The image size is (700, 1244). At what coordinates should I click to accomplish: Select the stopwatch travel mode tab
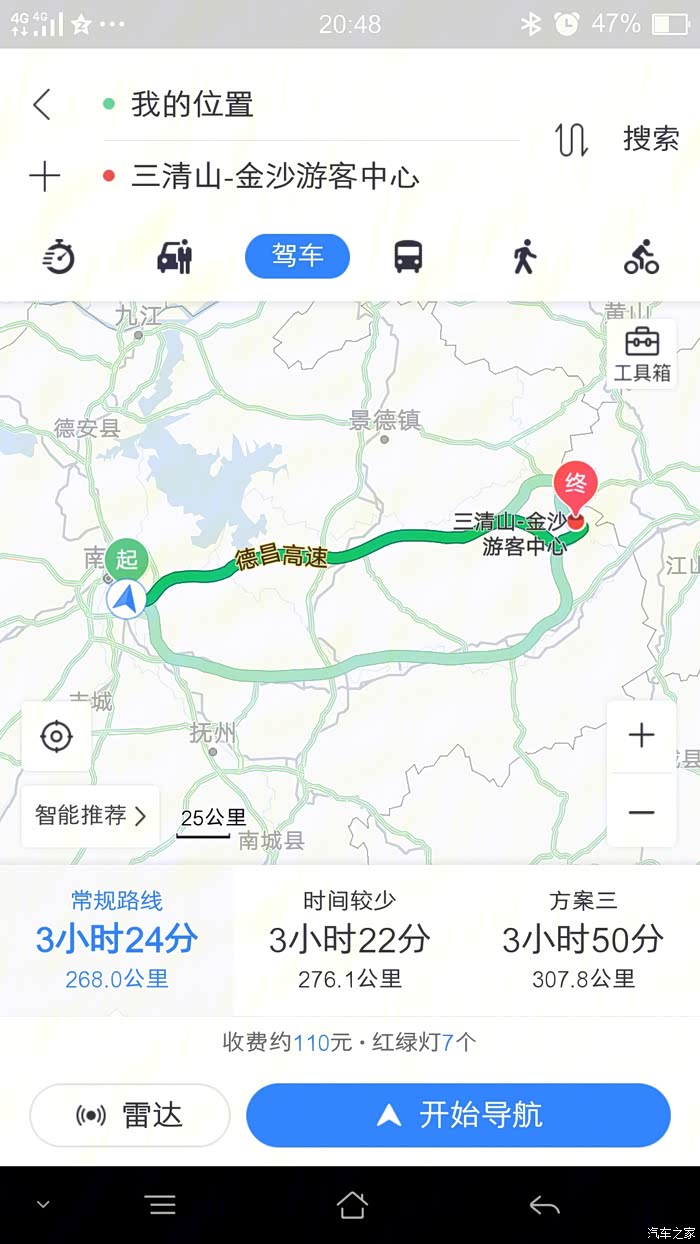[59, 257]
